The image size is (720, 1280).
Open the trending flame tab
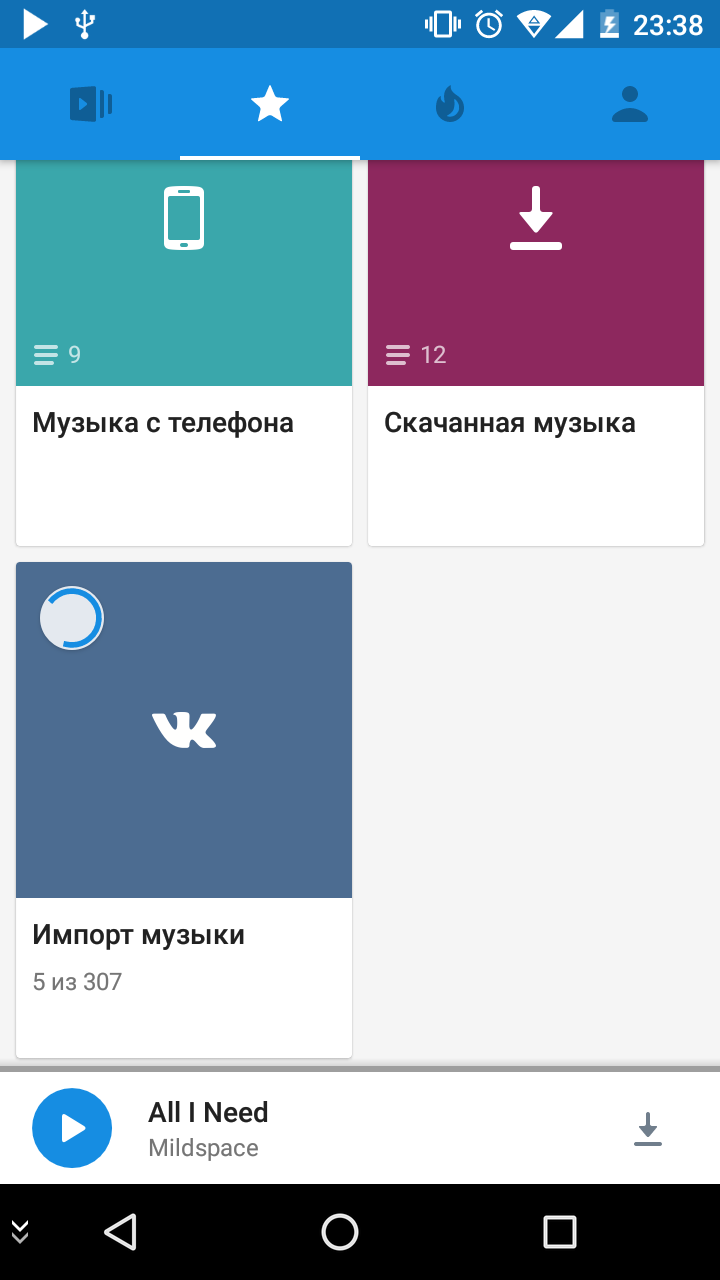click(450, 104)
